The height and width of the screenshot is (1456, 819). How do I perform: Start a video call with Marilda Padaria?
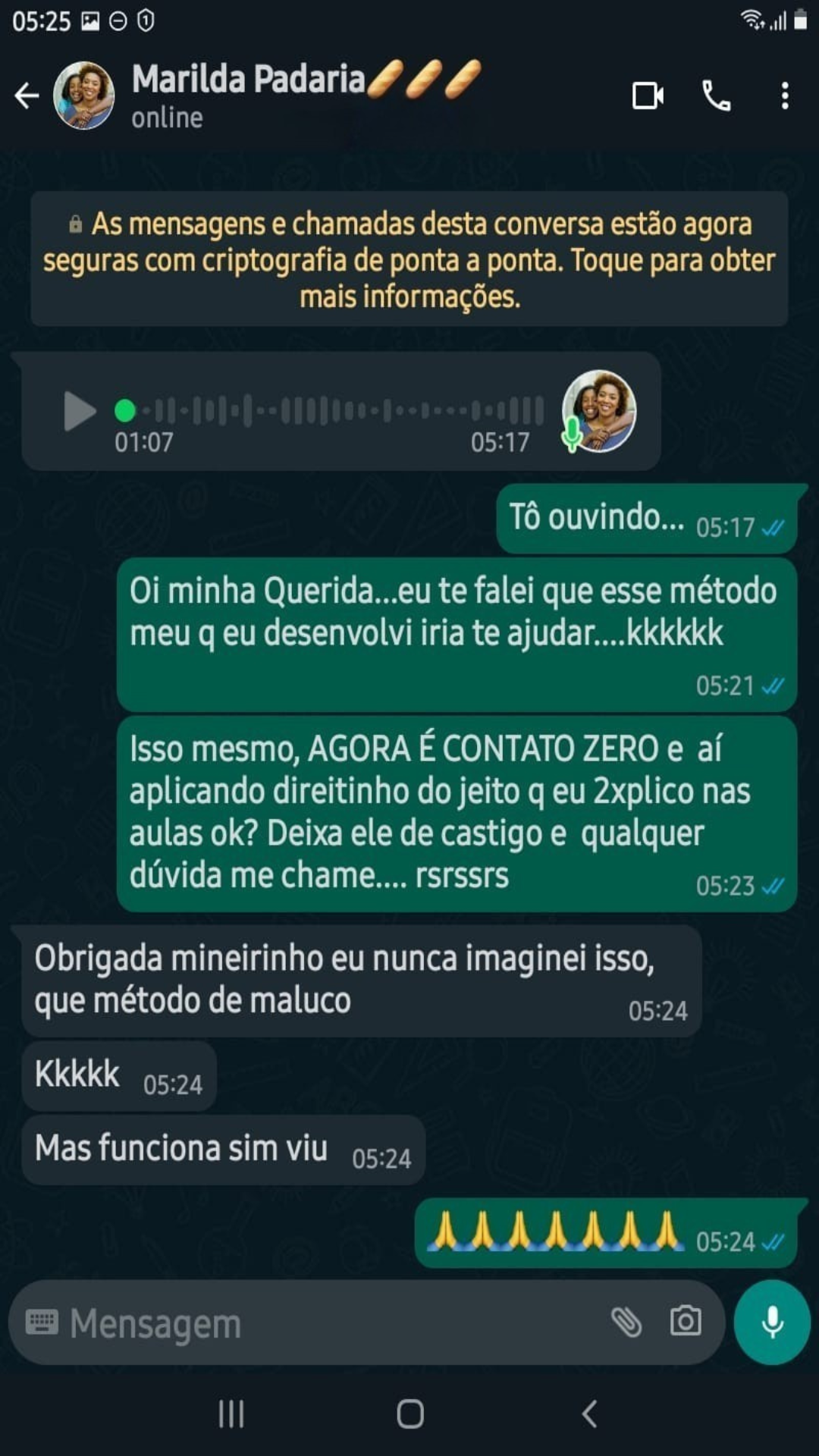648,96
